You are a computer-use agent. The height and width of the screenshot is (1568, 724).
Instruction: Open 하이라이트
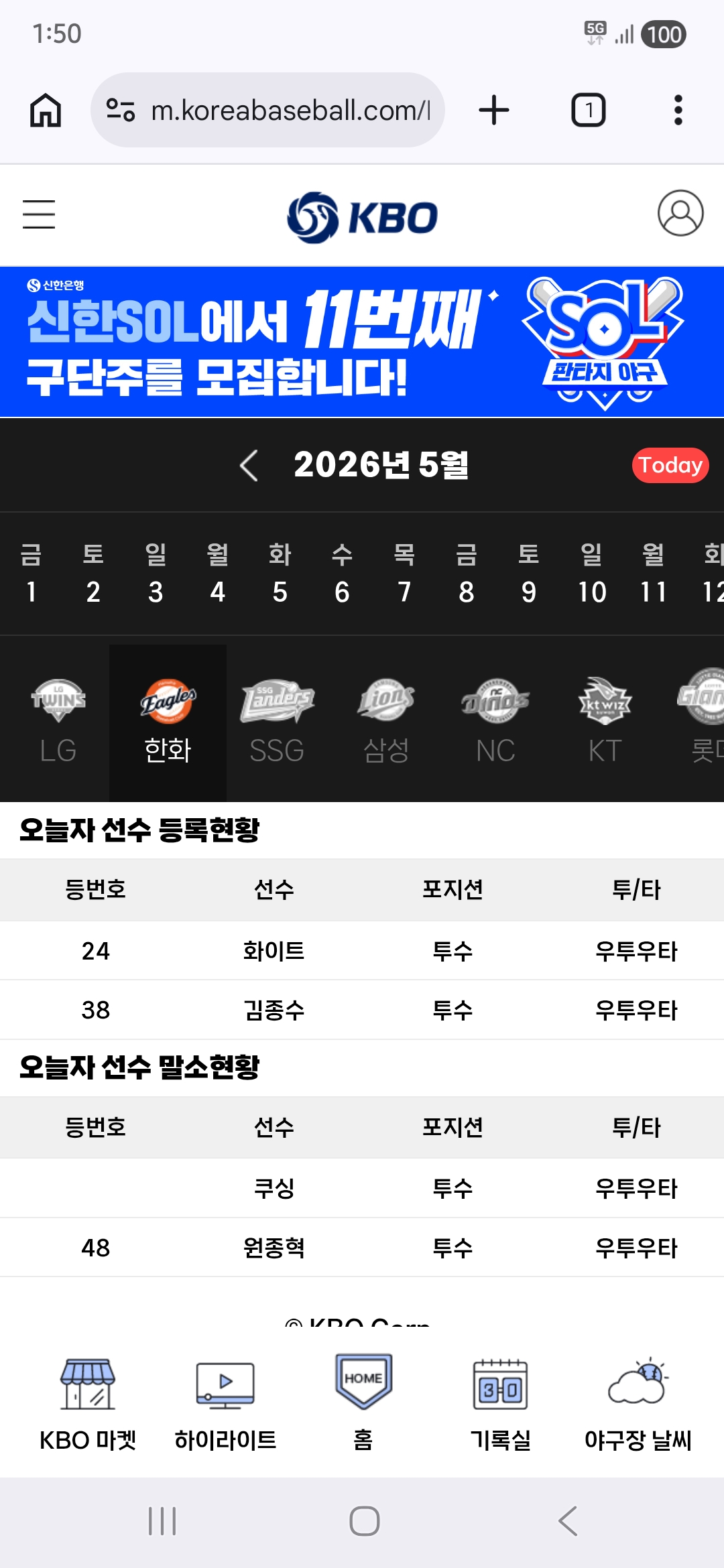click(x=225, y=1403)
